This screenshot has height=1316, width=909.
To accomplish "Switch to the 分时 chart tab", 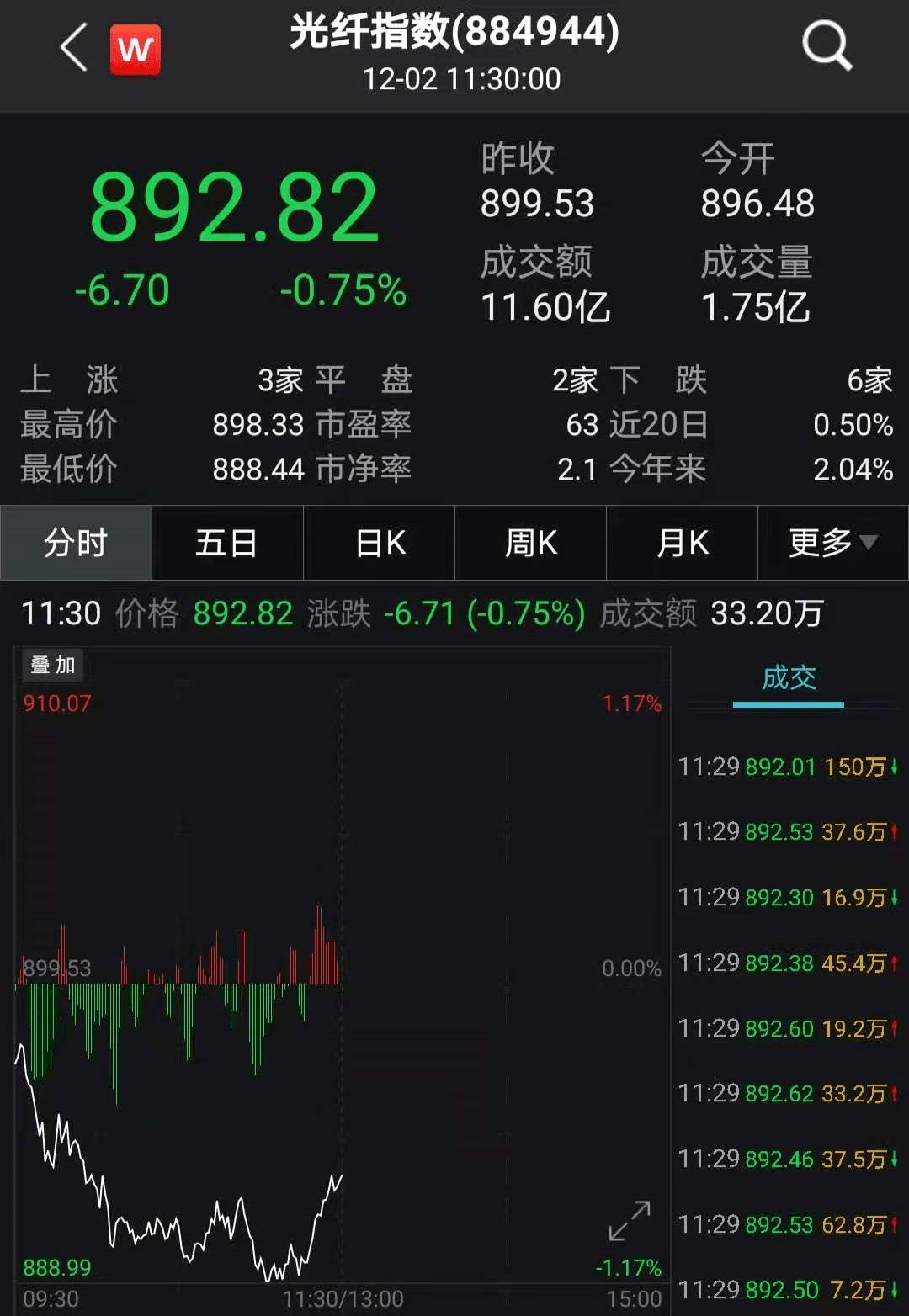I will pos(76,543).
